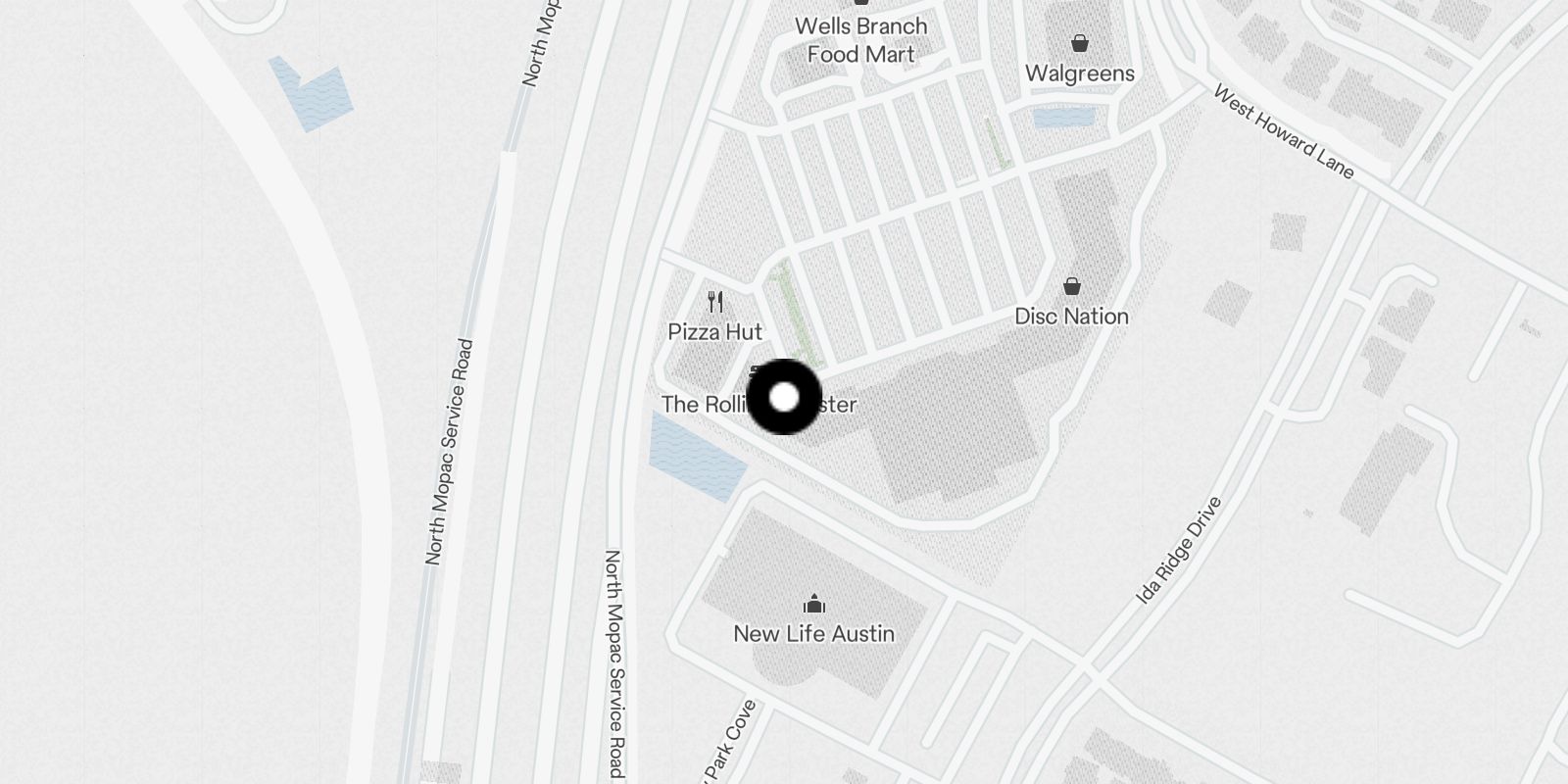1568x784 pixels.
Task: Tap the Disc Nation shop marker
Action: coord(1072,287)
